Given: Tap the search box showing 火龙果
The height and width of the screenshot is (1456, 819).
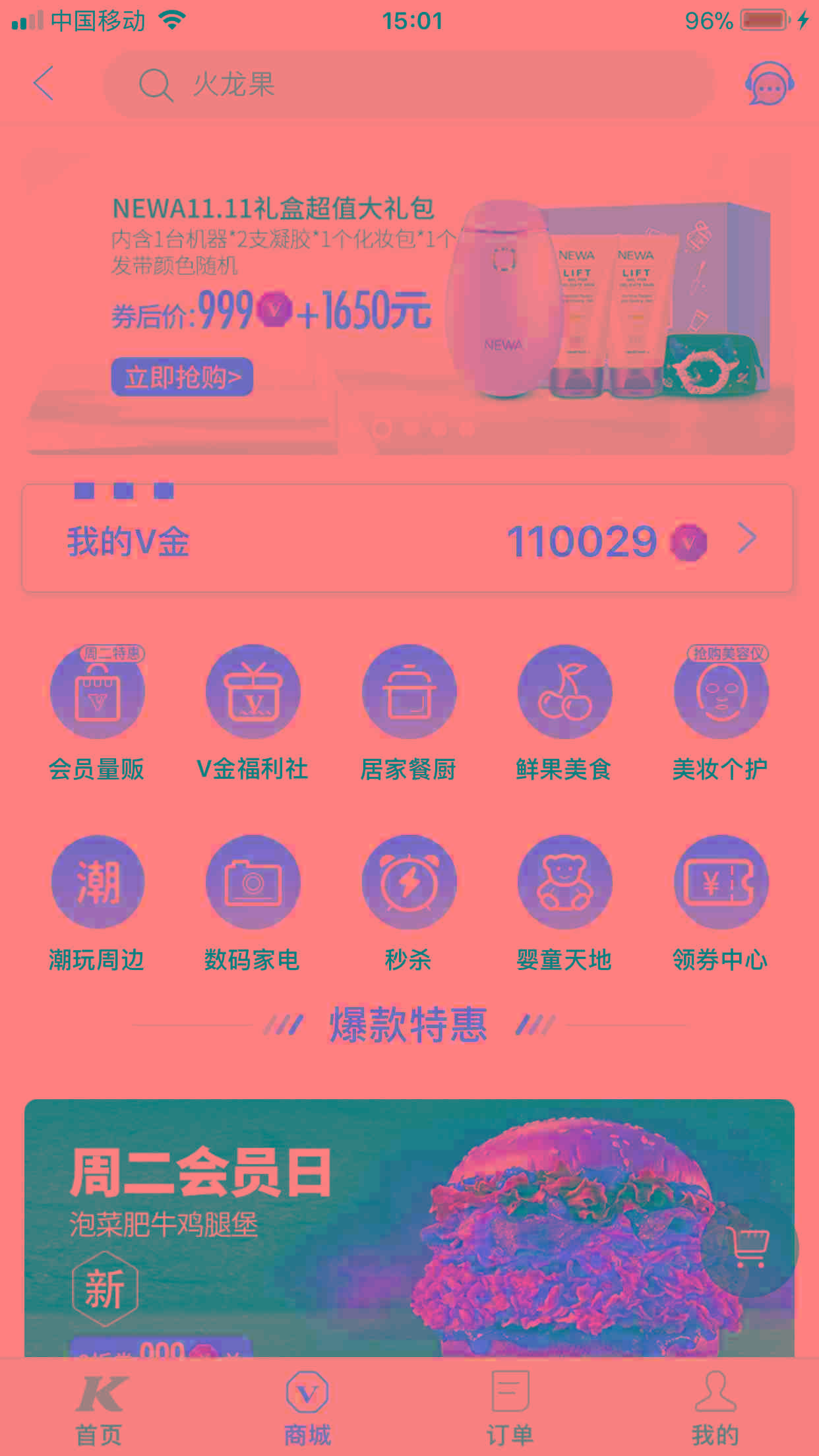Looking at the screenshot, I should click(409, 84).
